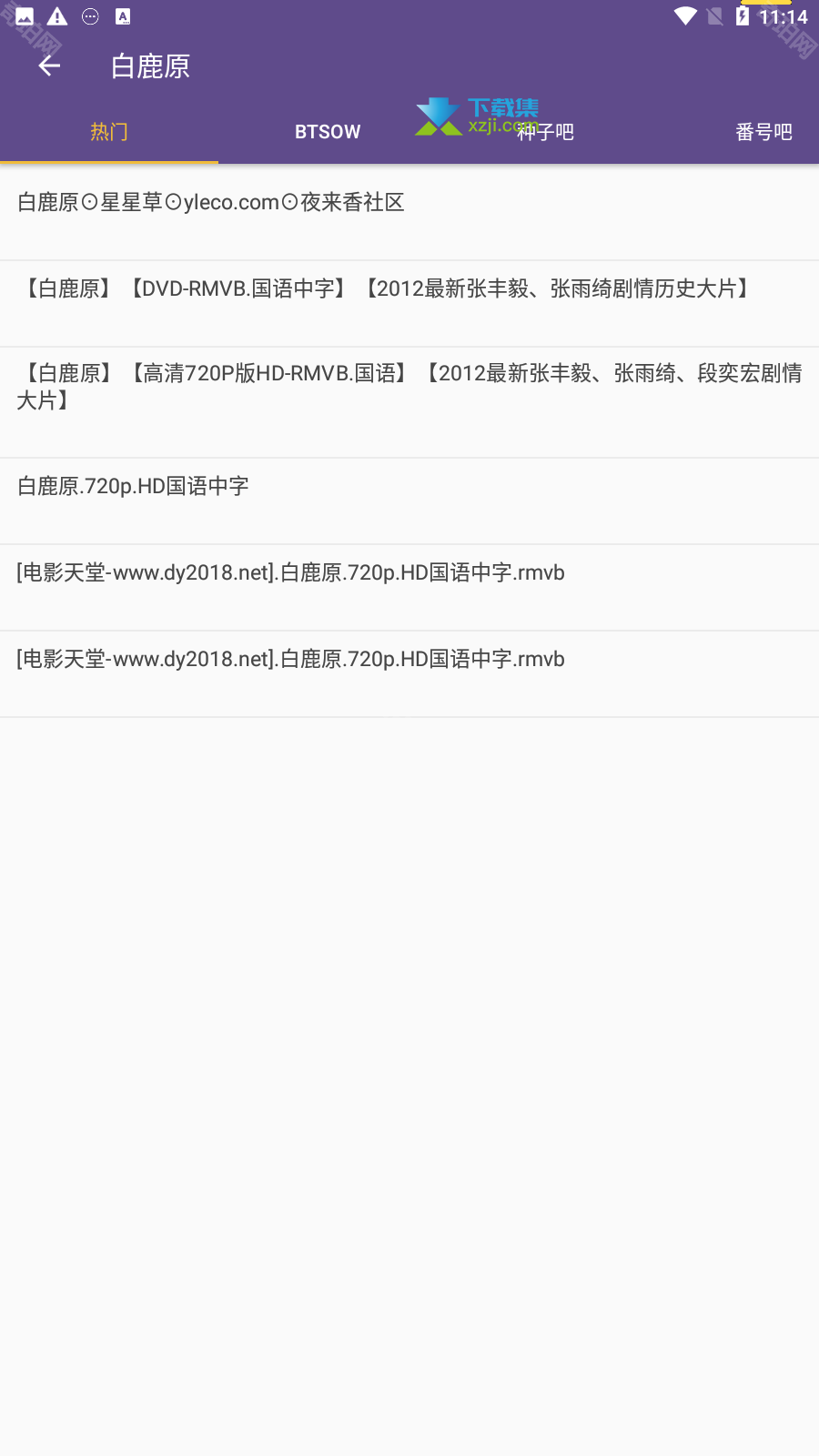
Task: Open the 白鹿原⊙星星草 search result
Action: [x=211, y=202]
